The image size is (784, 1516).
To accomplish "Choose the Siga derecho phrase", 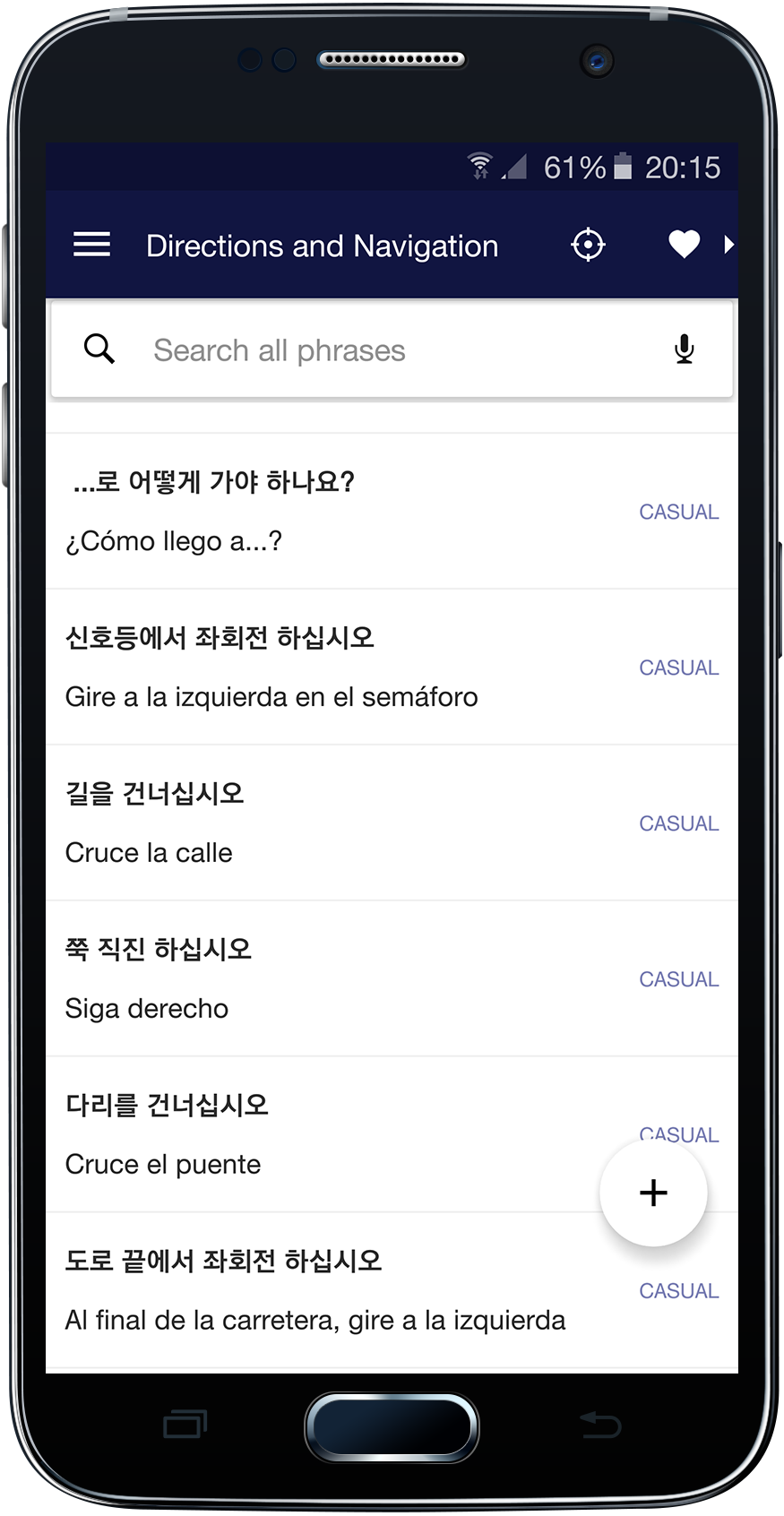I will 340,979.
